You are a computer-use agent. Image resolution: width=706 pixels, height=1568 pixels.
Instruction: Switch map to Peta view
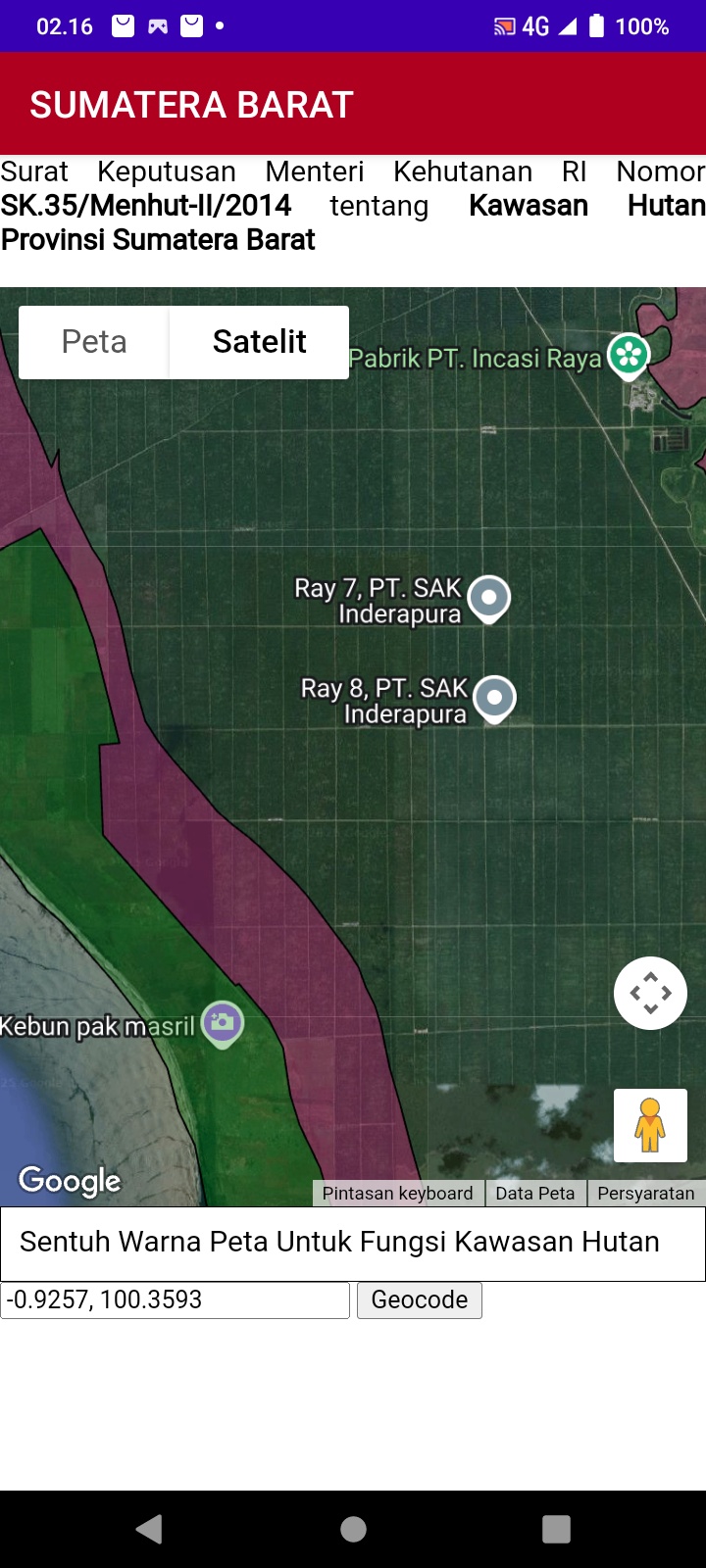[x=94, y=342]
